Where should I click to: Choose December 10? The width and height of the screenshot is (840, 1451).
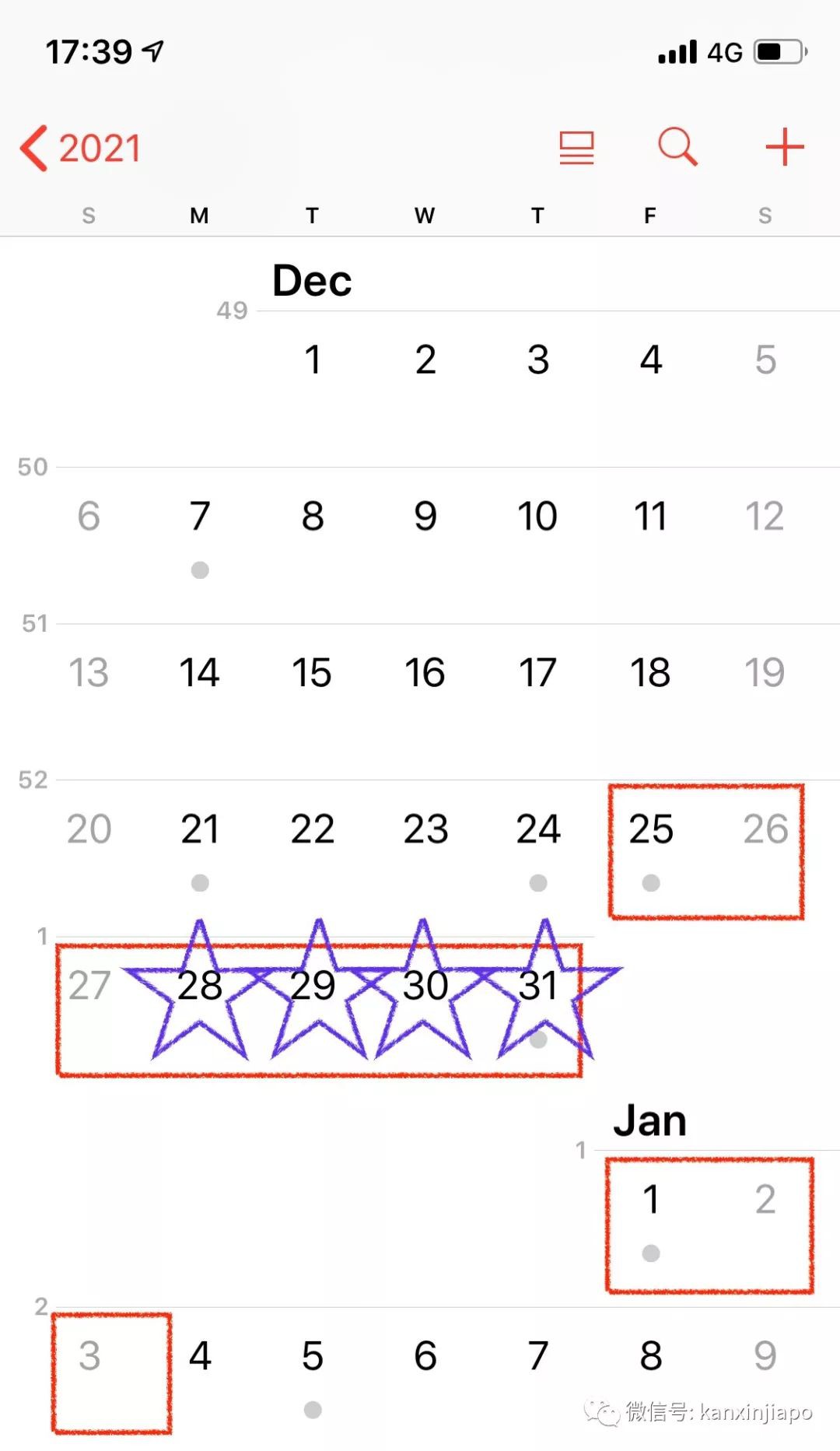[537, 517]
